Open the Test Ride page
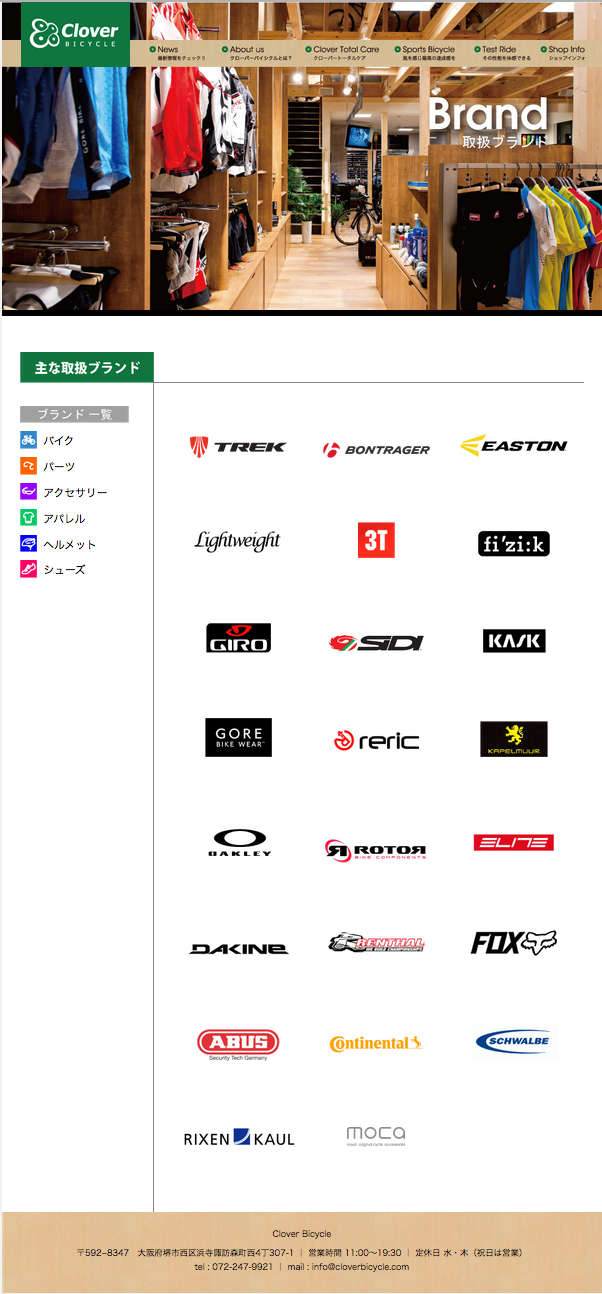This screenshot has height=1294, width=602. click(x=502, y=53)
